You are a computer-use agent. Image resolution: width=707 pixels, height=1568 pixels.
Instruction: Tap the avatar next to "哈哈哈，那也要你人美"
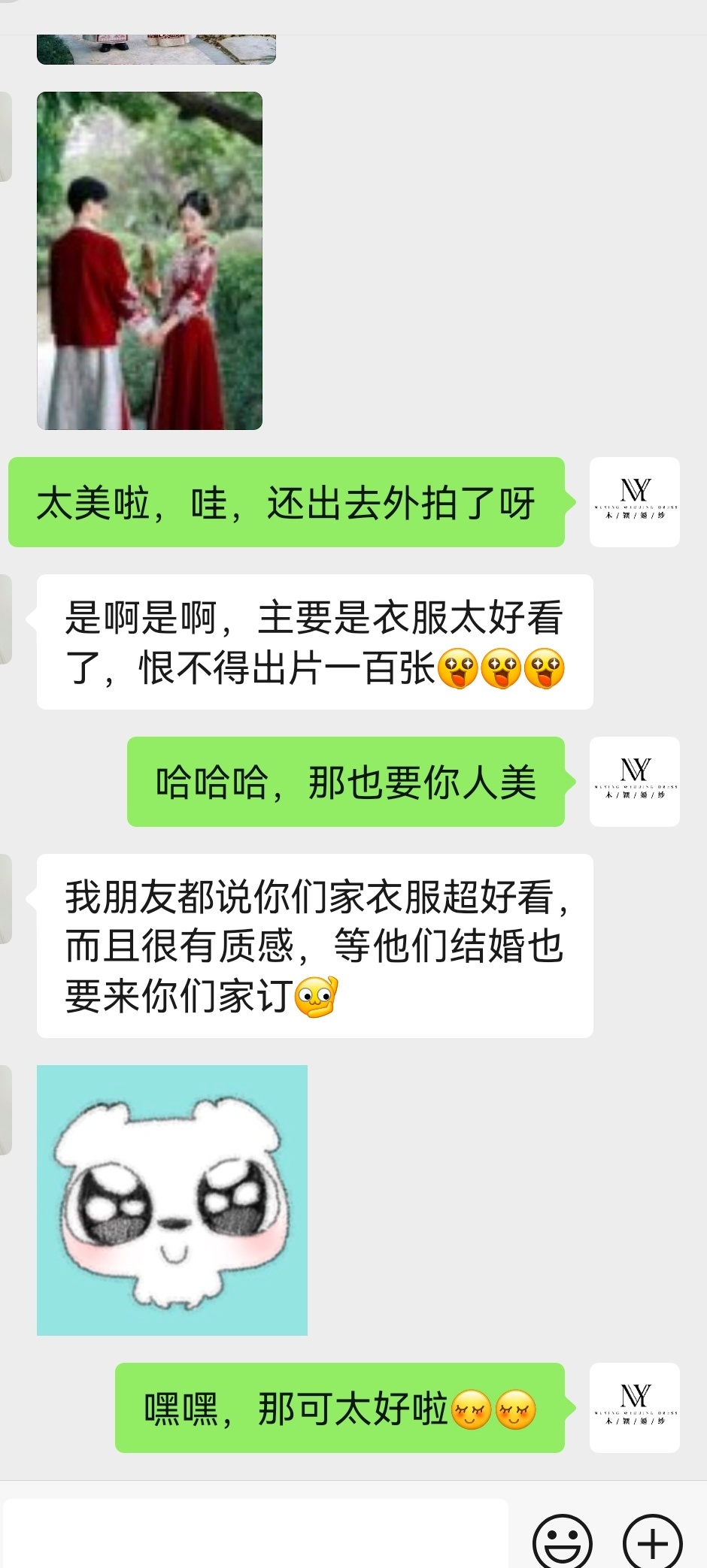[634, 782]
